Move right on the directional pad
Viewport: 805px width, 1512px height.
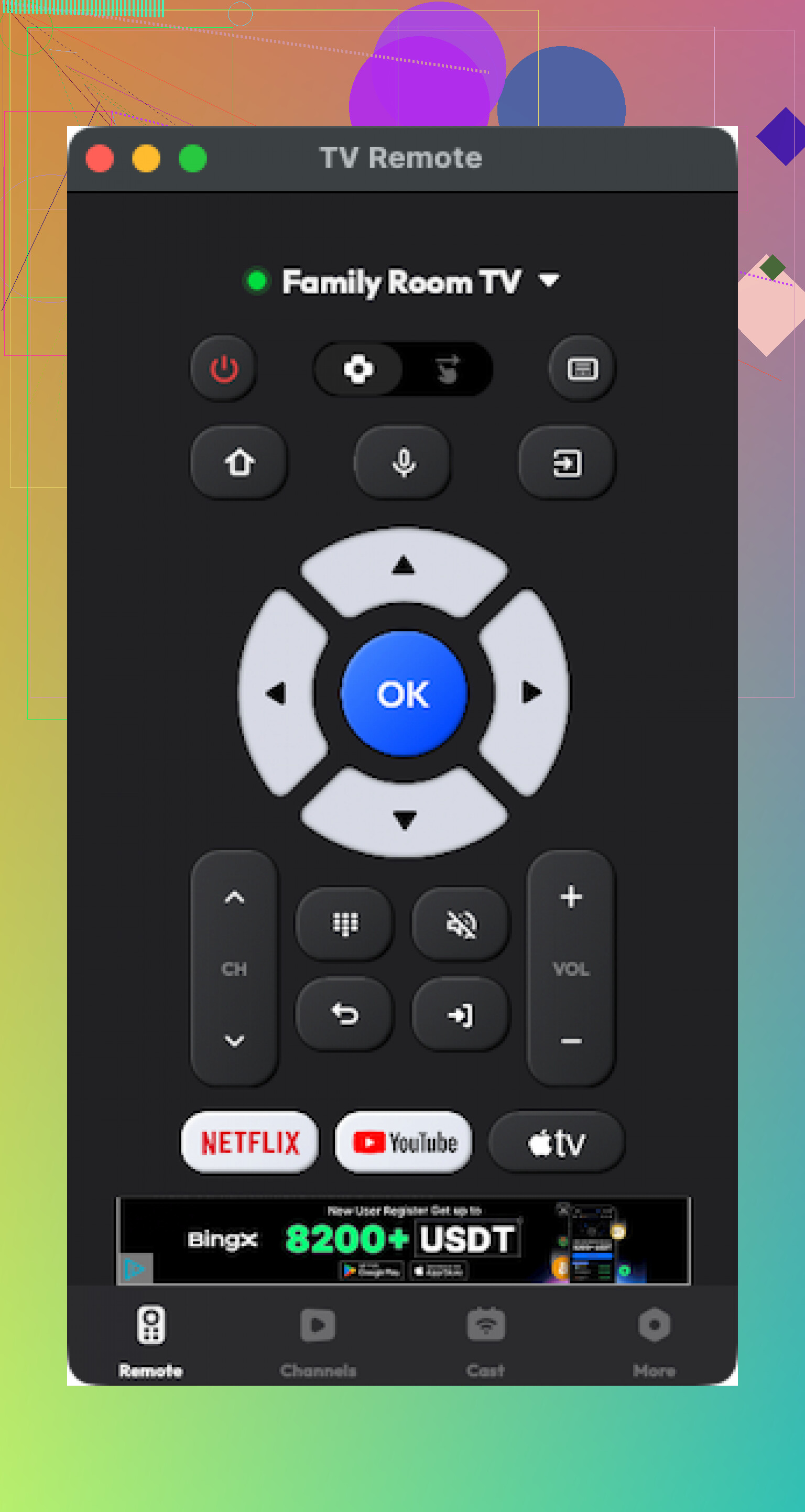530,693
